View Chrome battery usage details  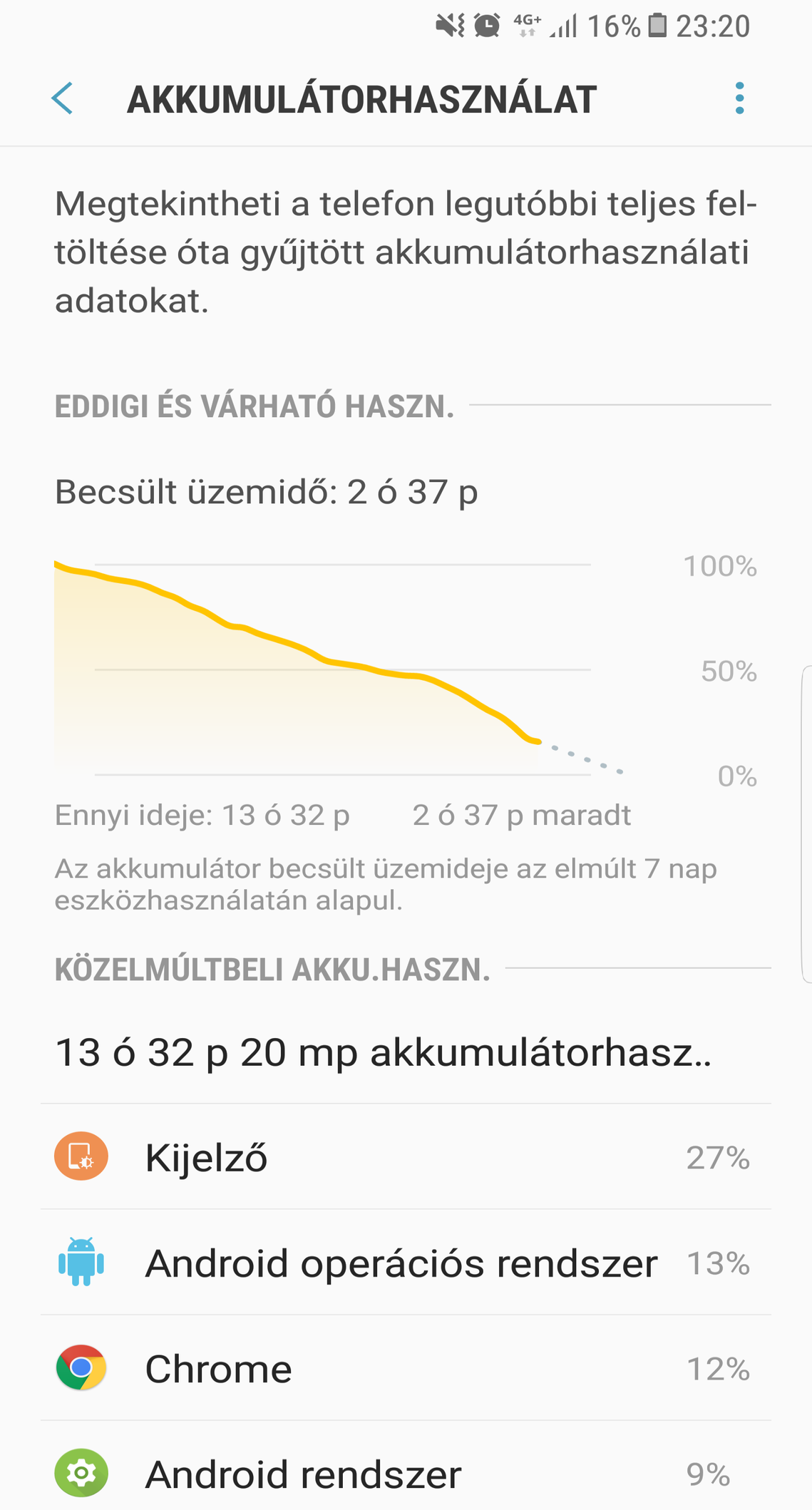click(406, 1368)
